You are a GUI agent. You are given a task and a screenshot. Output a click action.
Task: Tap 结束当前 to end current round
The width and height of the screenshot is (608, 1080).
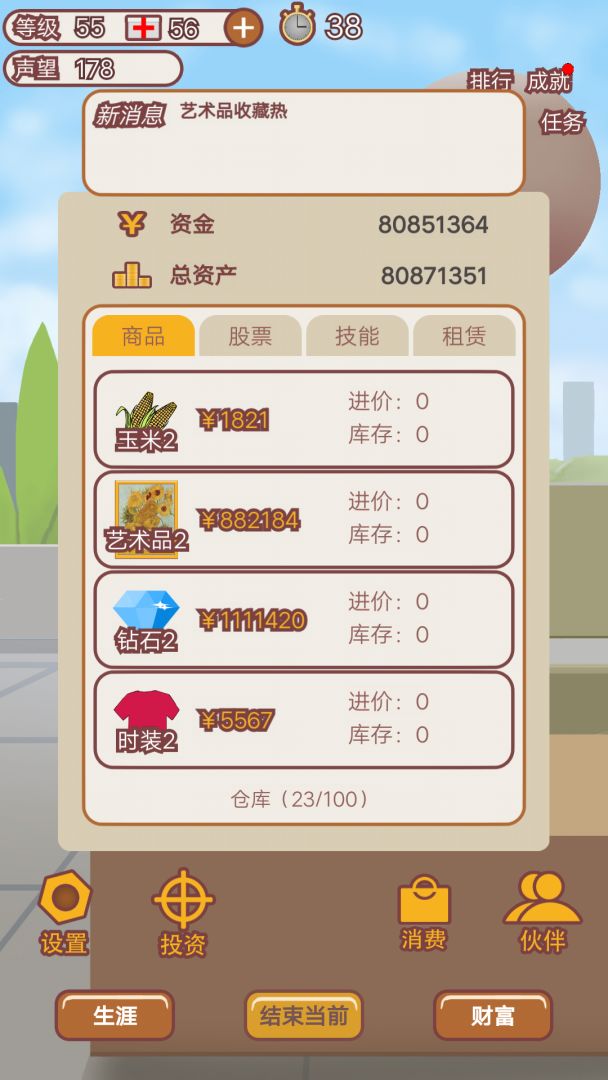click(x=304, y=1016)
